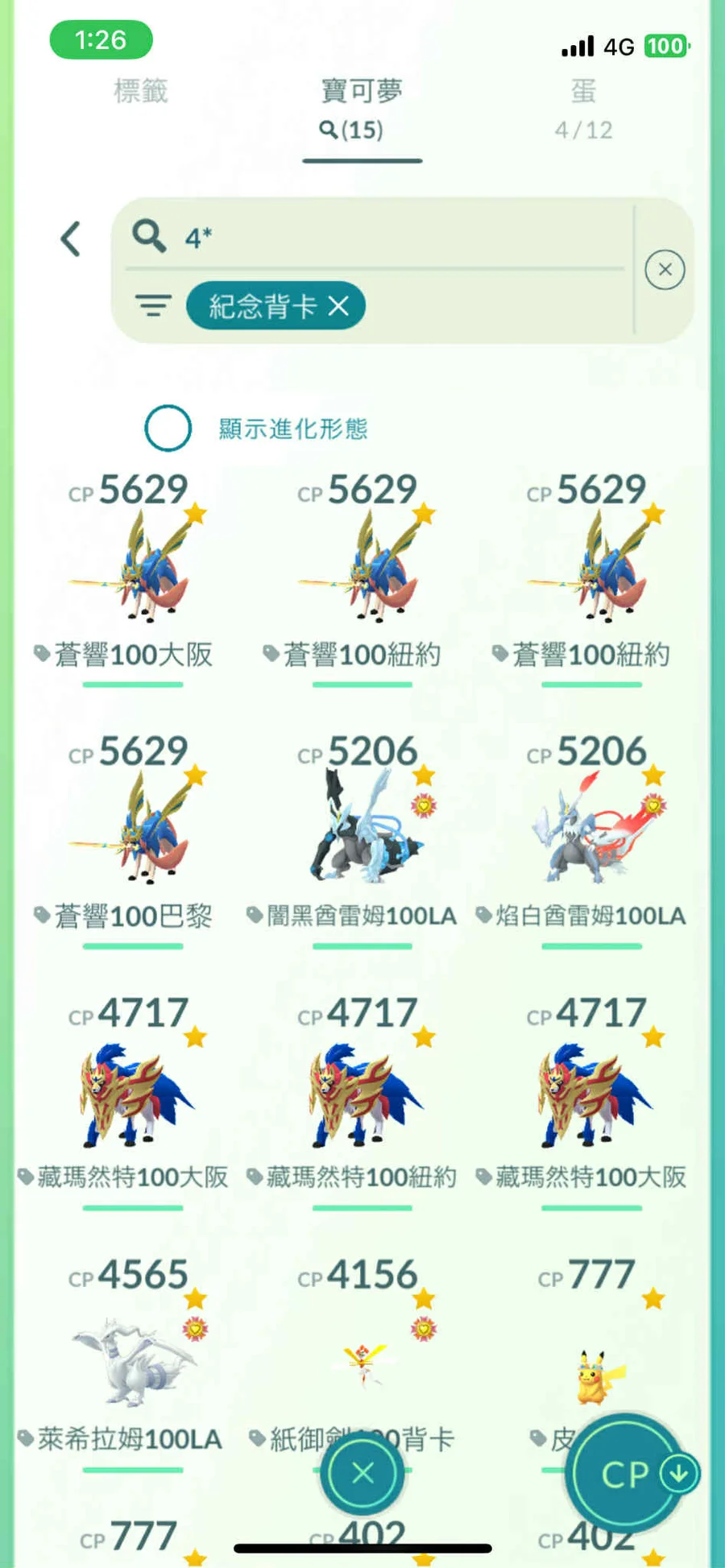Open the filter options icon
725x1568 pixels.
tap(153, 306)
